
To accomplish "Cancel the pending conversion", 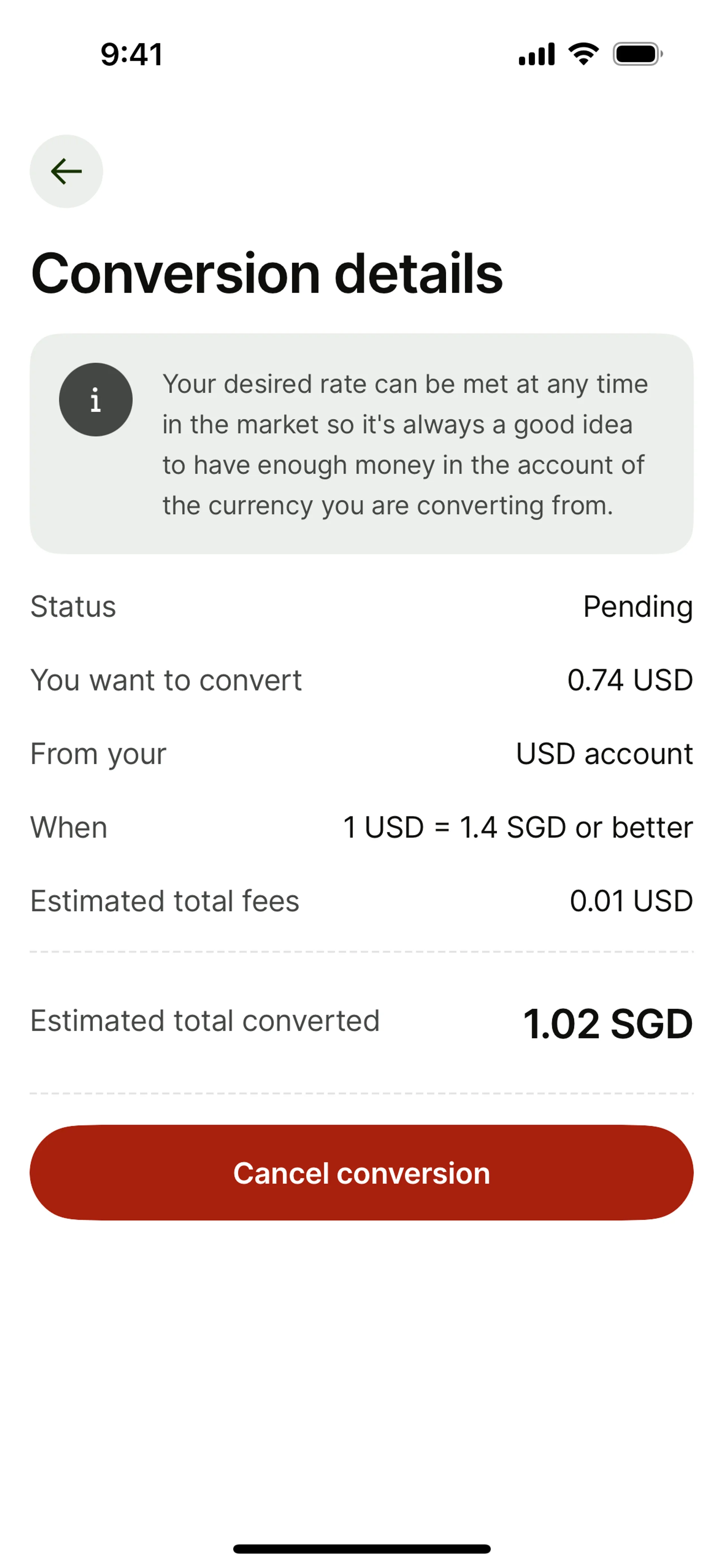I will coord(361,1172).
